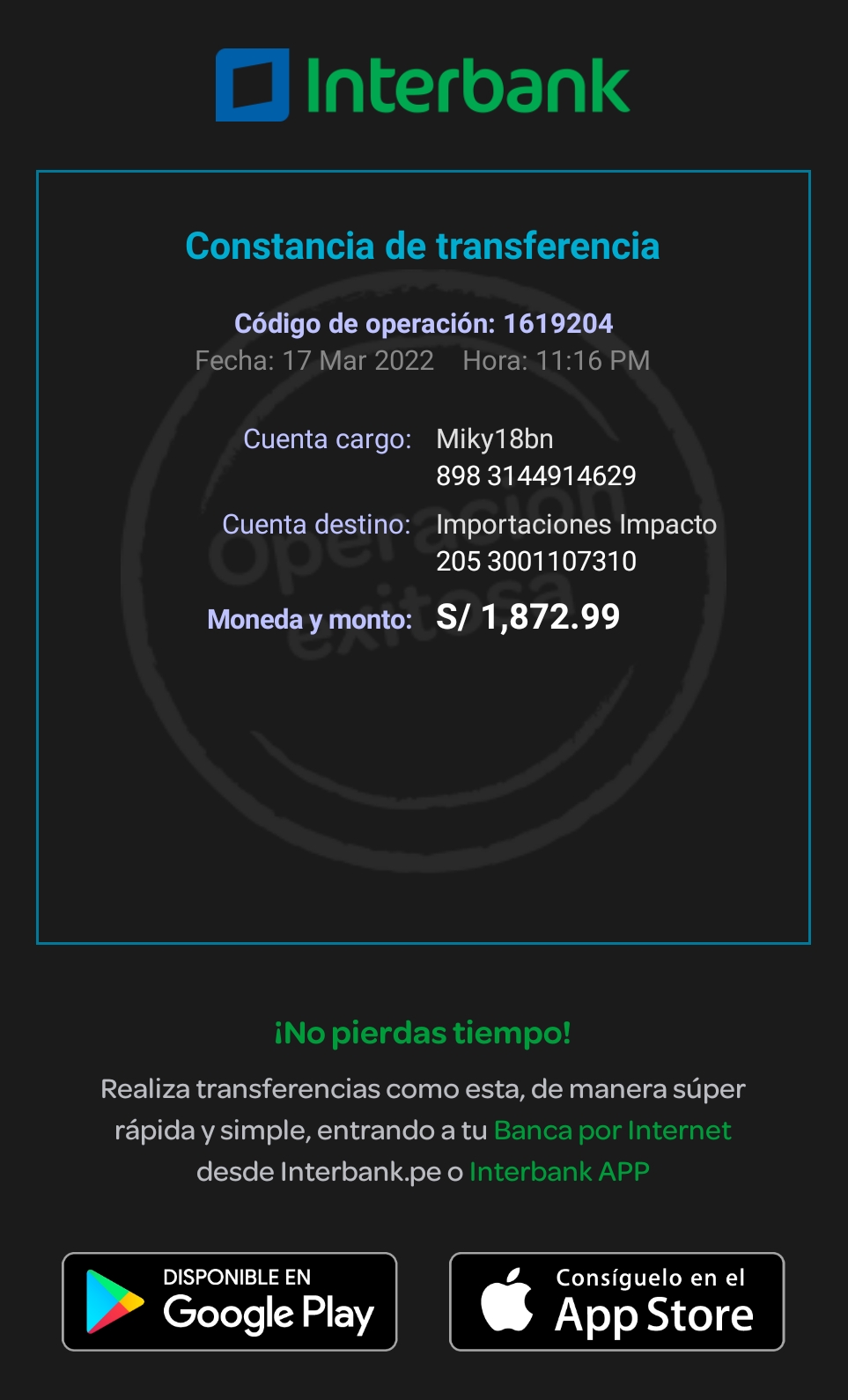Image resolution: width=848 pixels, height=1400 pixels.
Task: Open the App Store download badge
Action: click(616, 1301)
